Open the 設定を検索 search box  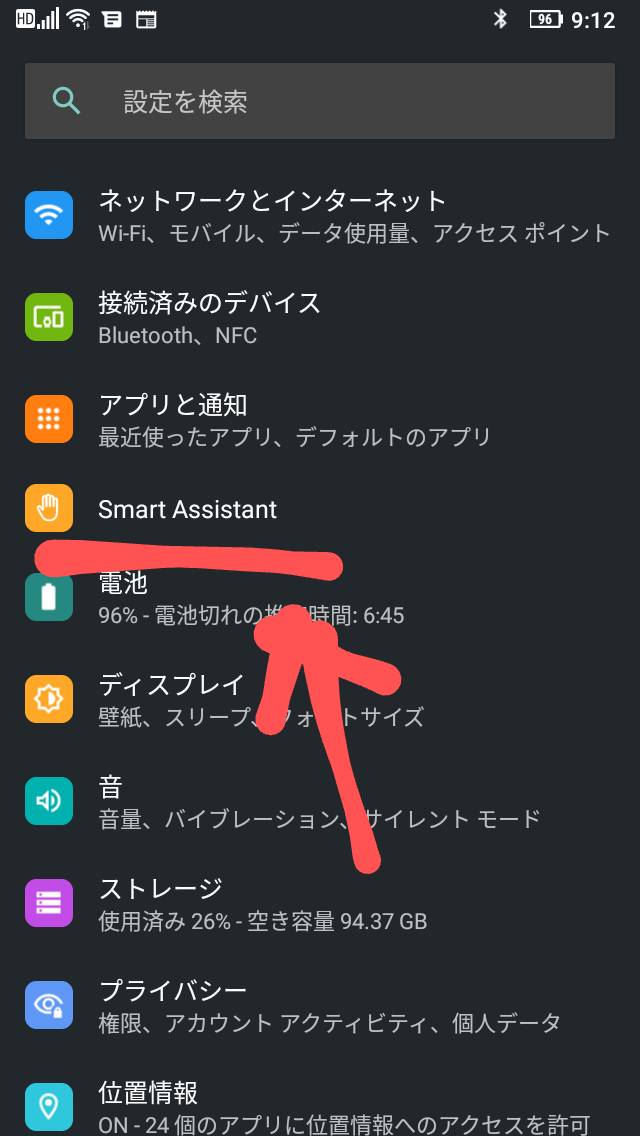point(320,101)
